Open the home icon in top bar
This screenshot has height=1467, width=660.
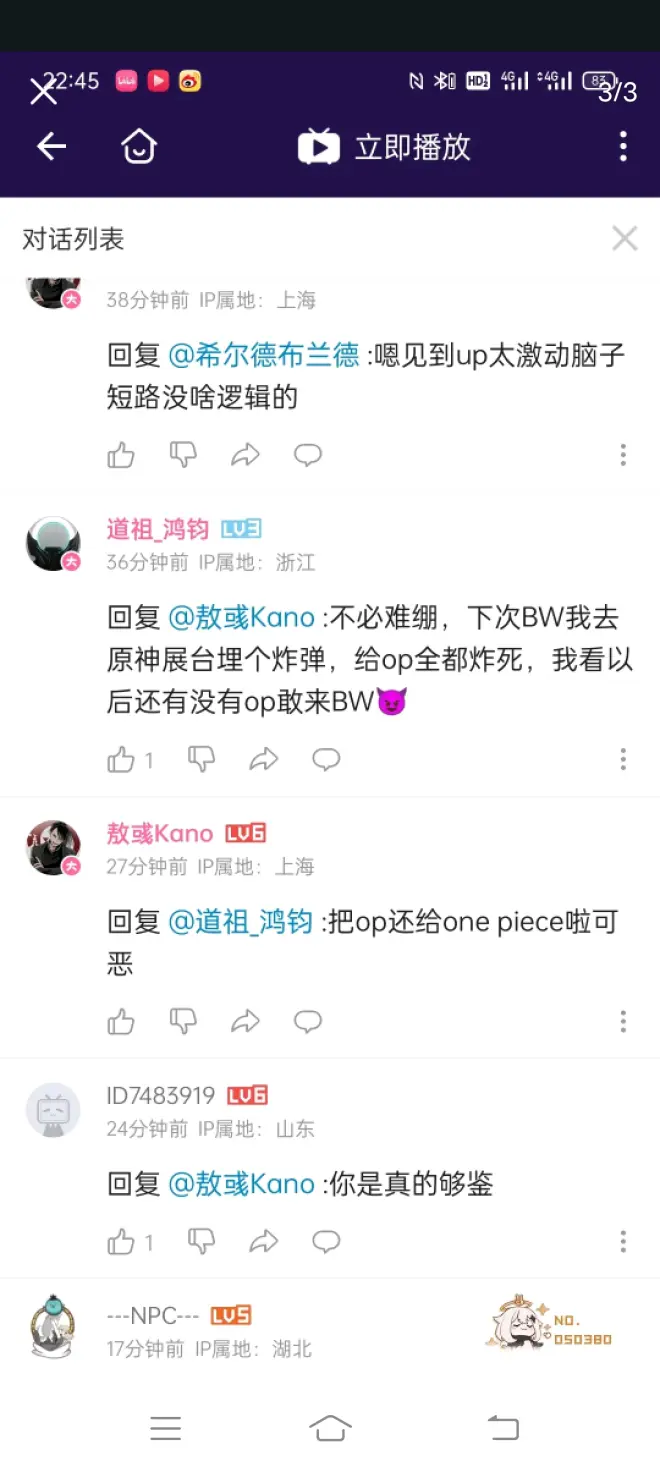[139, 147]
